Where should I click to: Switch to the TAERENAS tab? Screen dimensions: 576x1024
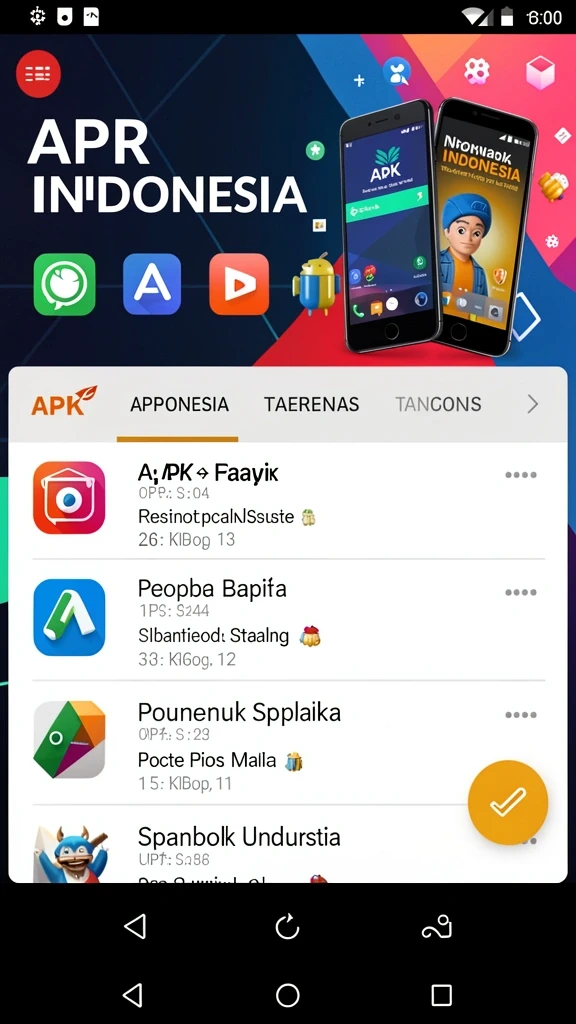click(312, 404)
